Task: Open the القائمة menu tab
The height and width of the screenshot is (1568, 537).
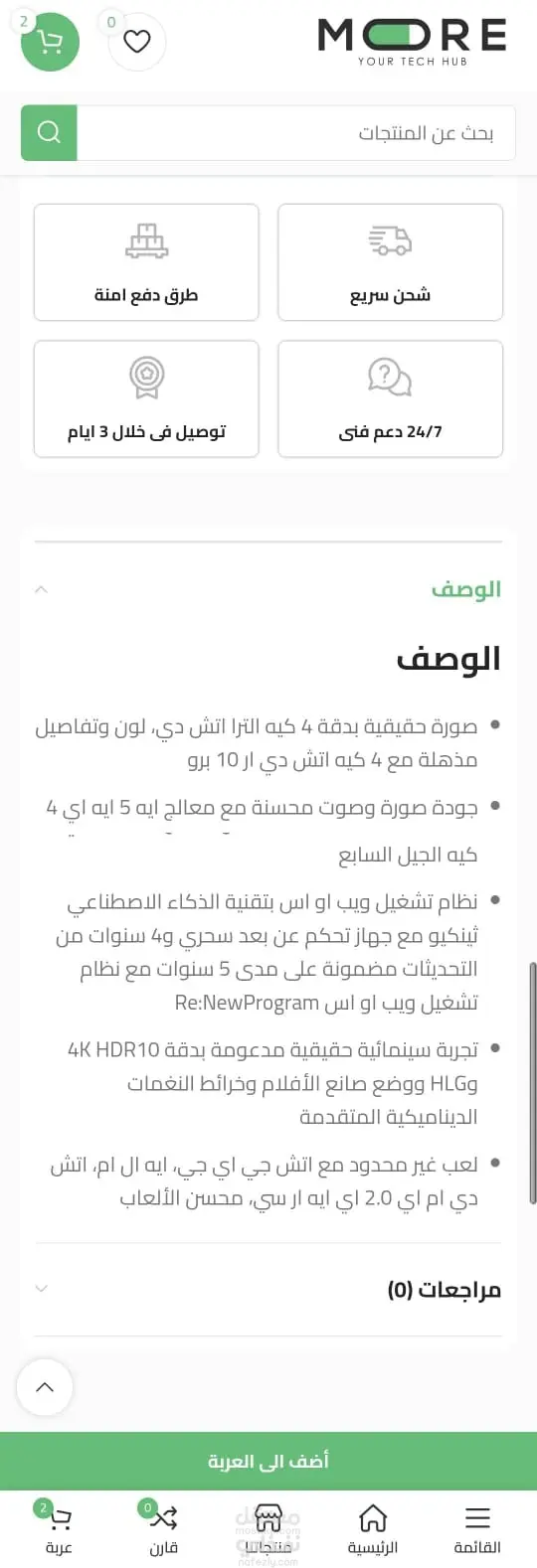Action: (x=477, y=1528)
